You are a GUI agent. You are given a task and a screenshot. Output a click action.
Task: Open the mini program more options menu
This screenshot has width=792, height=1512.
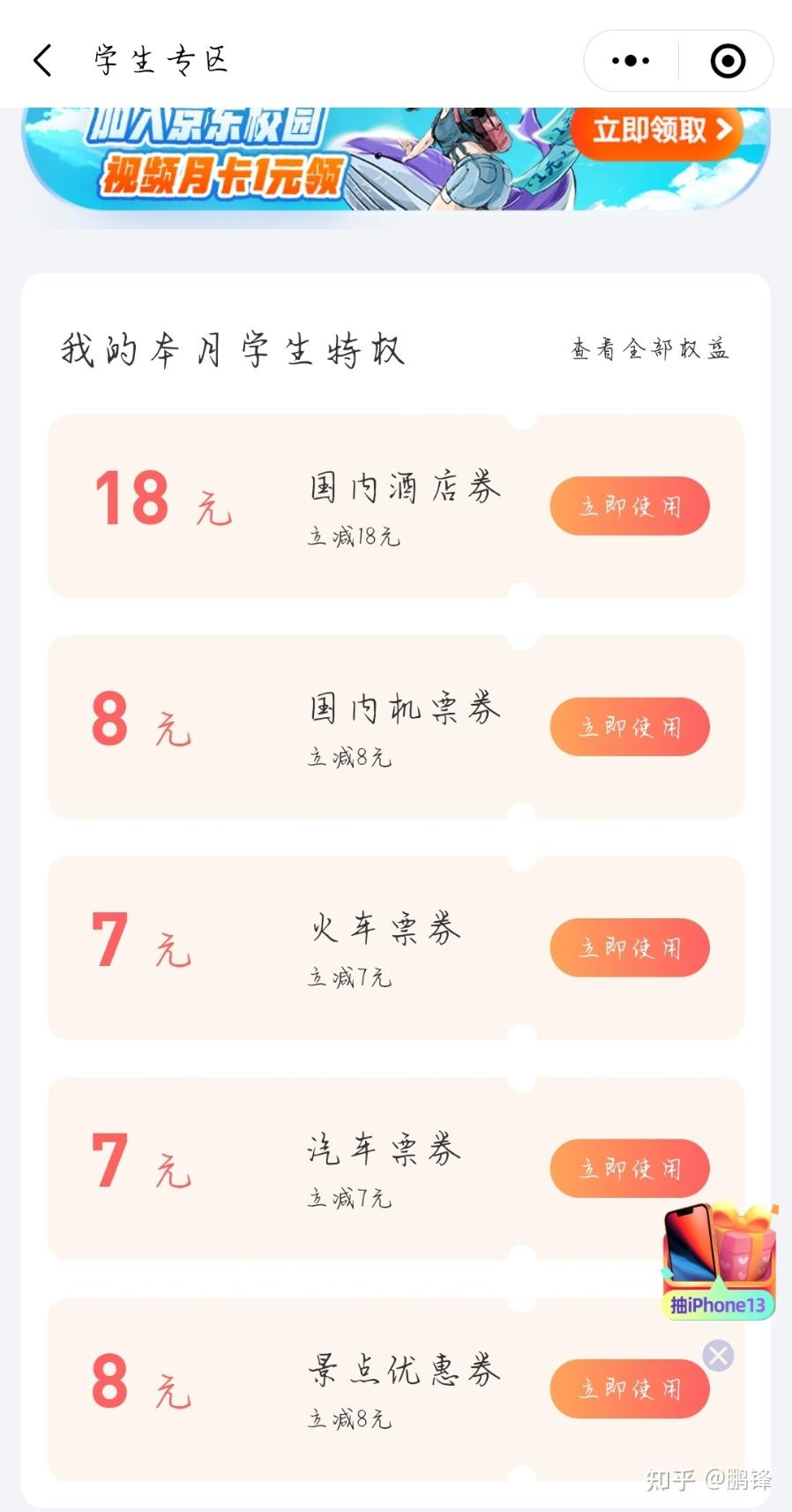click(631, 61)
